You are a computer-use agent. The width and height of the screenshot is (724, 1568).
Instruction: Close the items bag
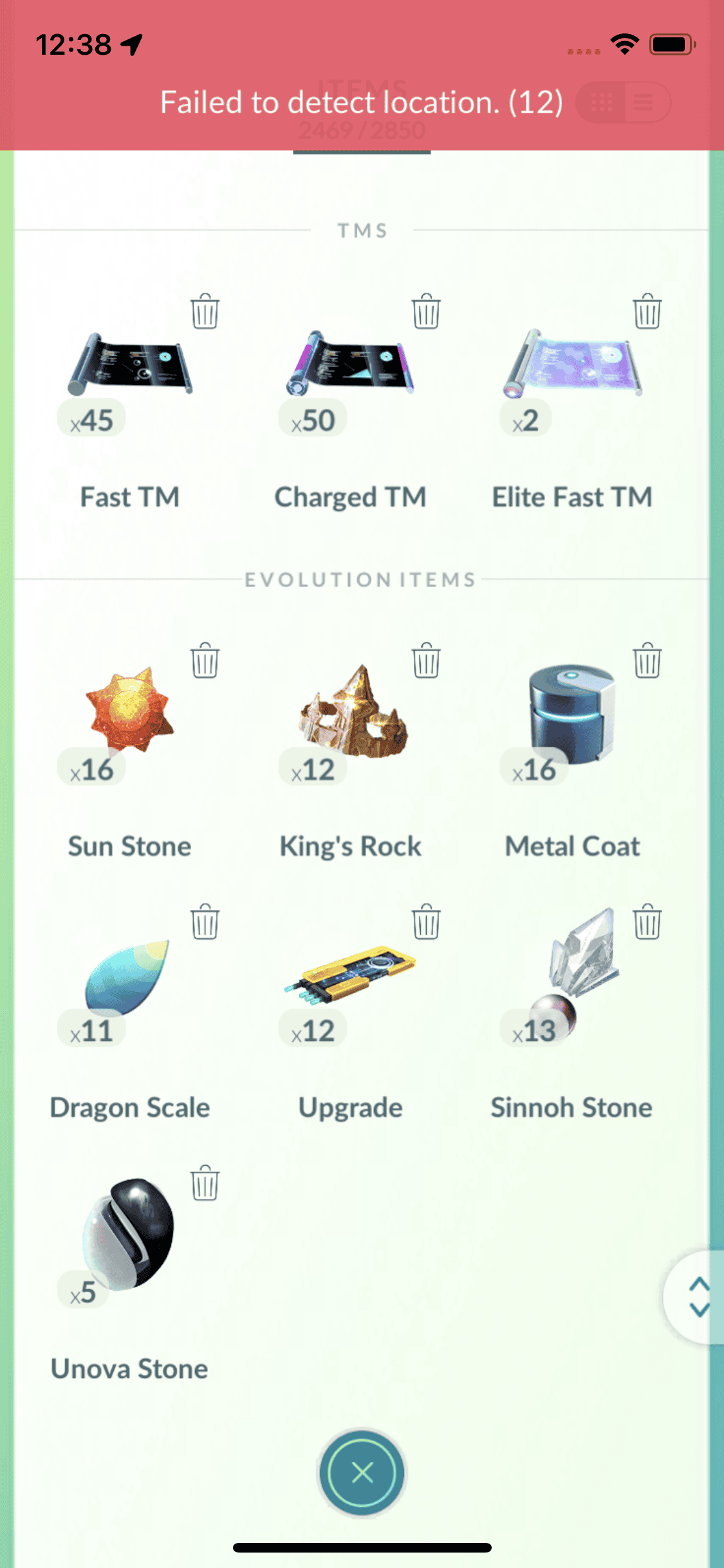(x=362, y=1472)
